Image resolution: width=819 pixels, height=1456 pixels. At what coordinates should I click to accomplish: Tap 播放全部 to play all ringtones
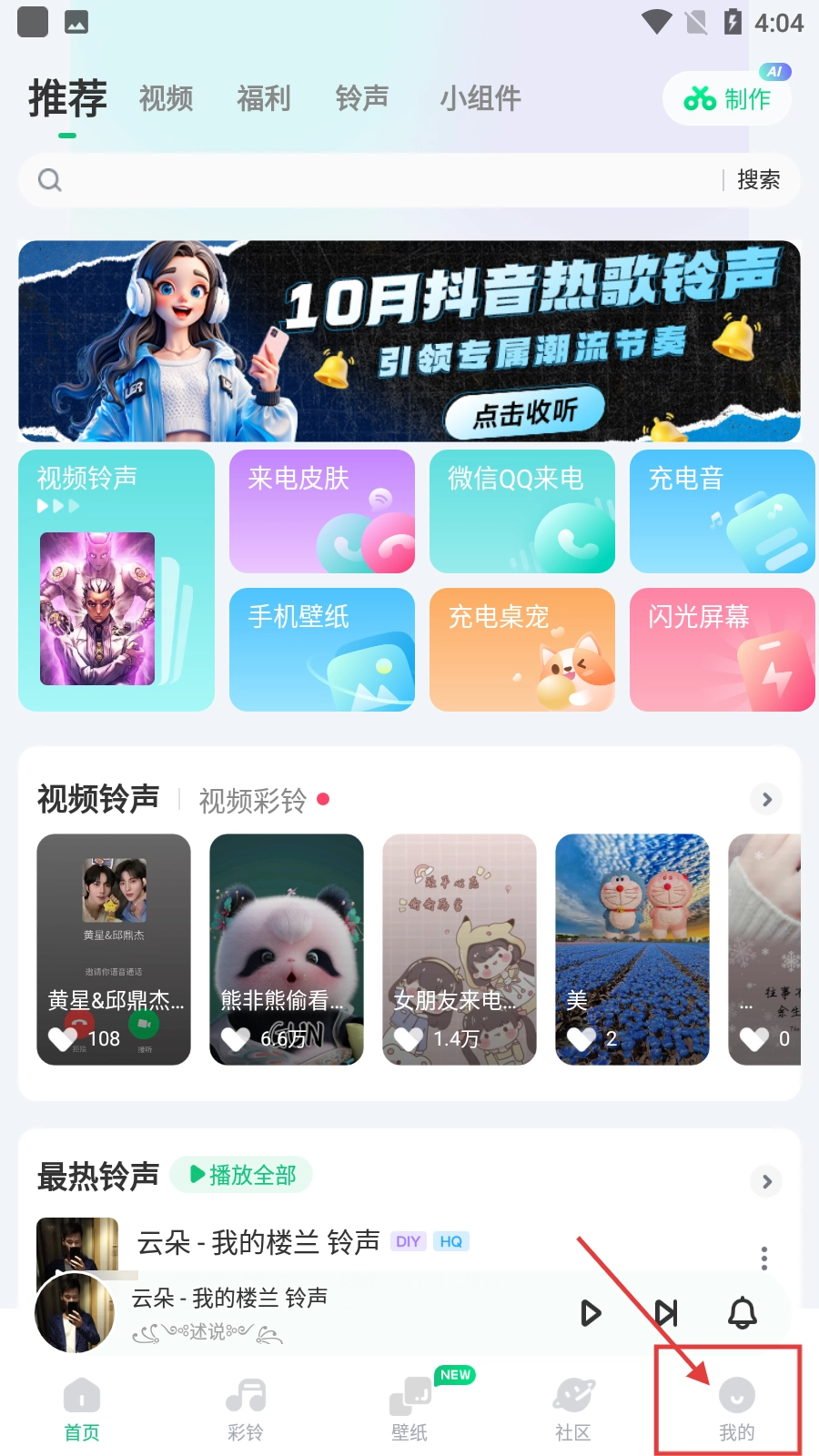242,1175
